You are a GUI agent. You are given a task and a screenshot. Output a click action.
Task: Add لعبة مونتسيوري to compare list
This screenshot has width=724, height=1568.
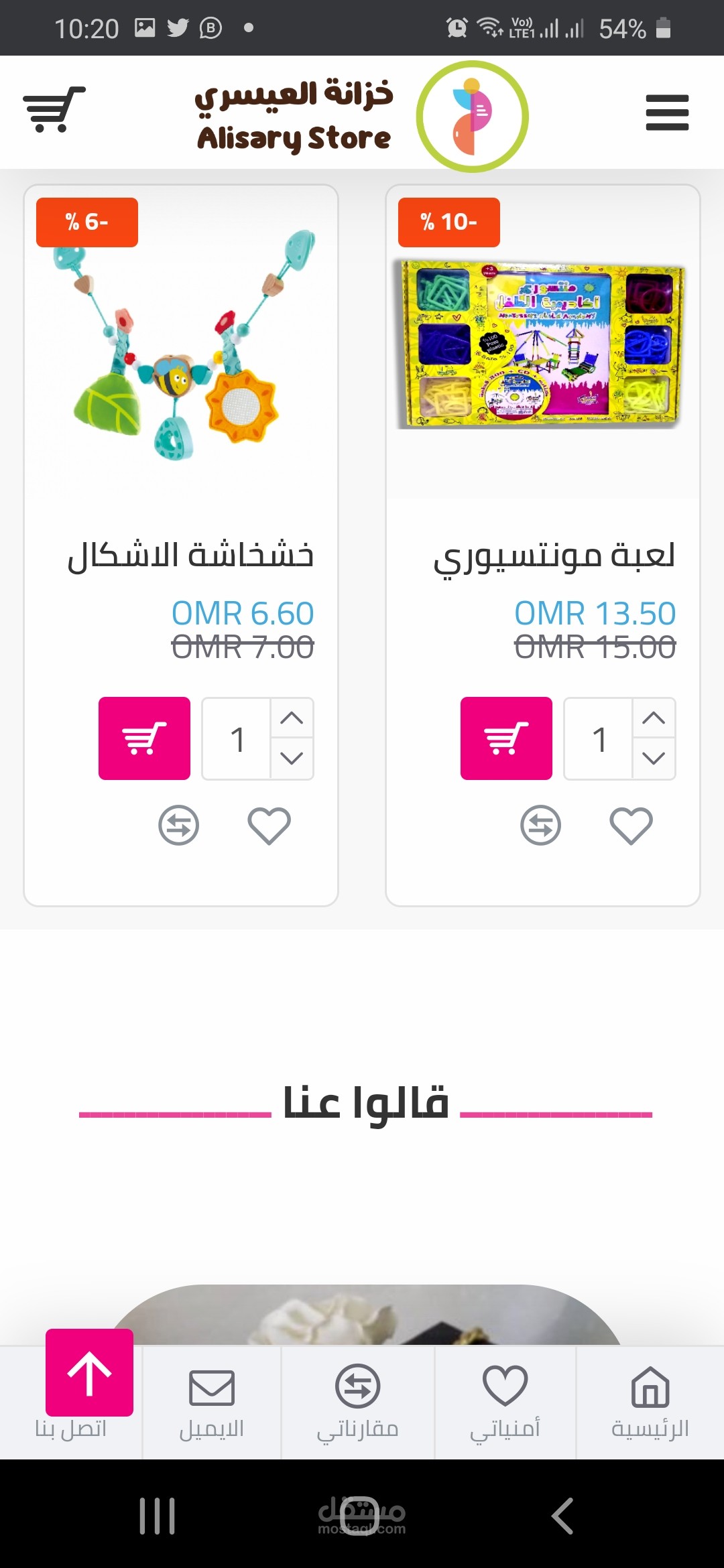click(x=540, y=825)
